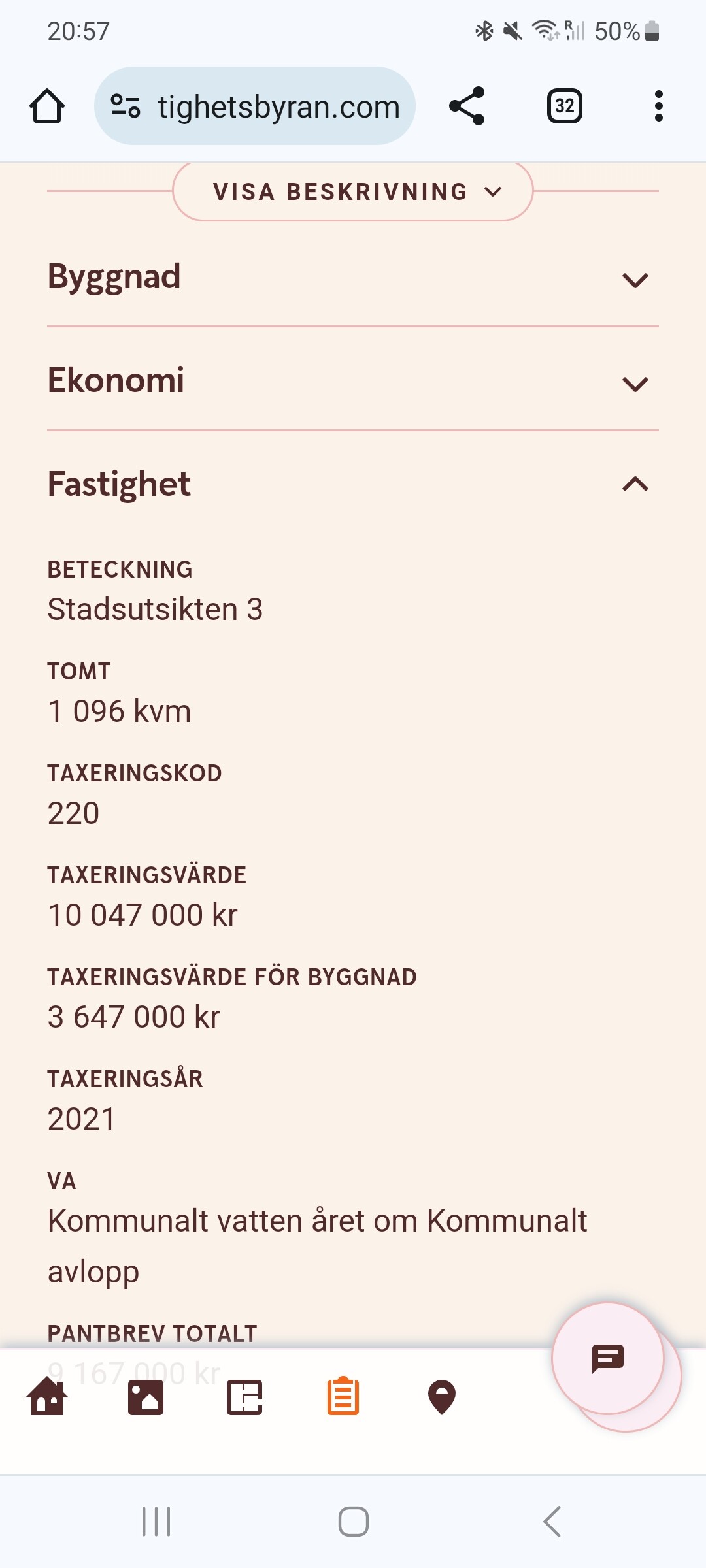Collapse the Fastighet section
This screenshot has width=706, height=1568.
click(x=353, y=484)
